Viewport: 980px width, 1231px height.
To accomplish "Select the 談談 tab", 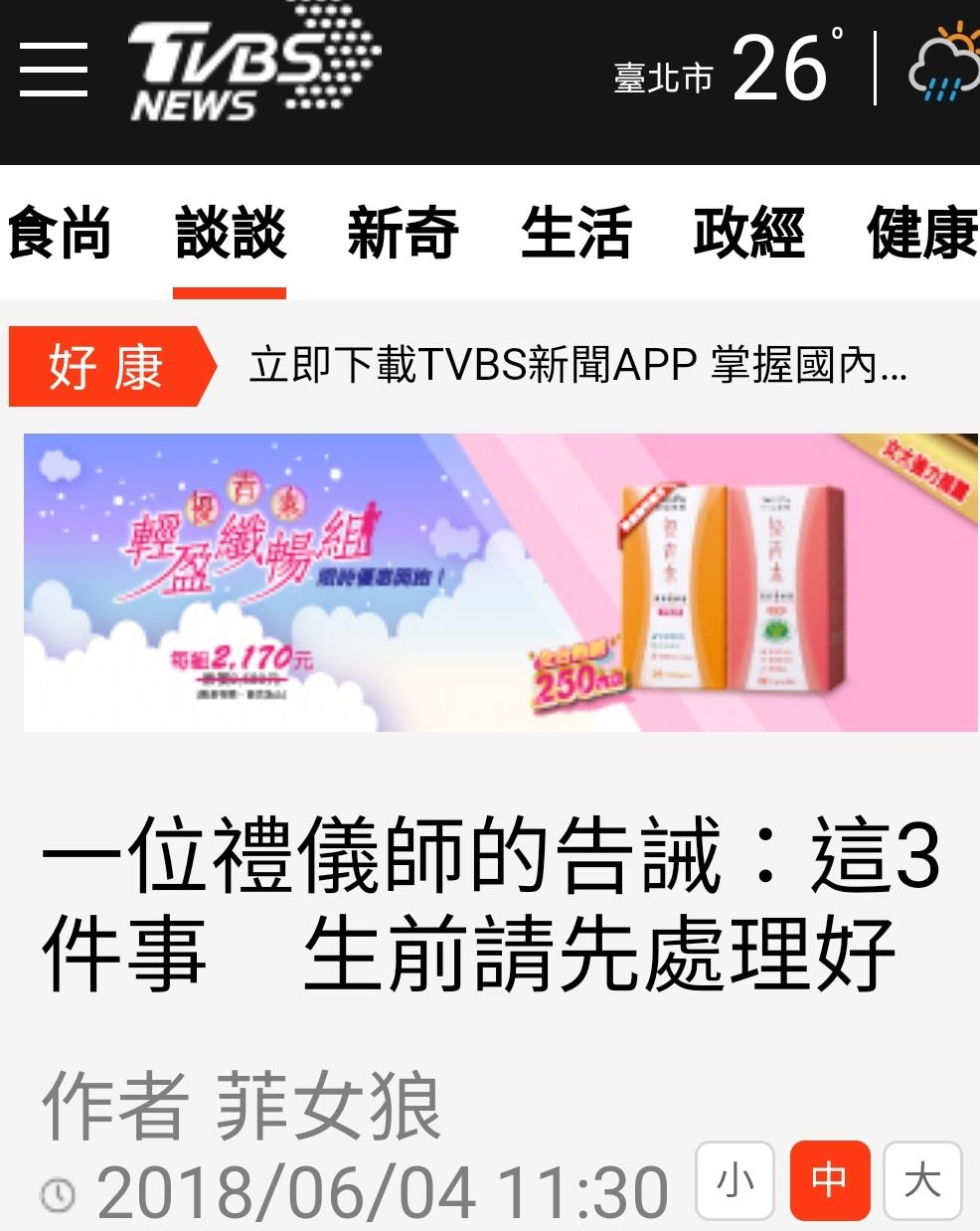I will click(x=231, y=234).
